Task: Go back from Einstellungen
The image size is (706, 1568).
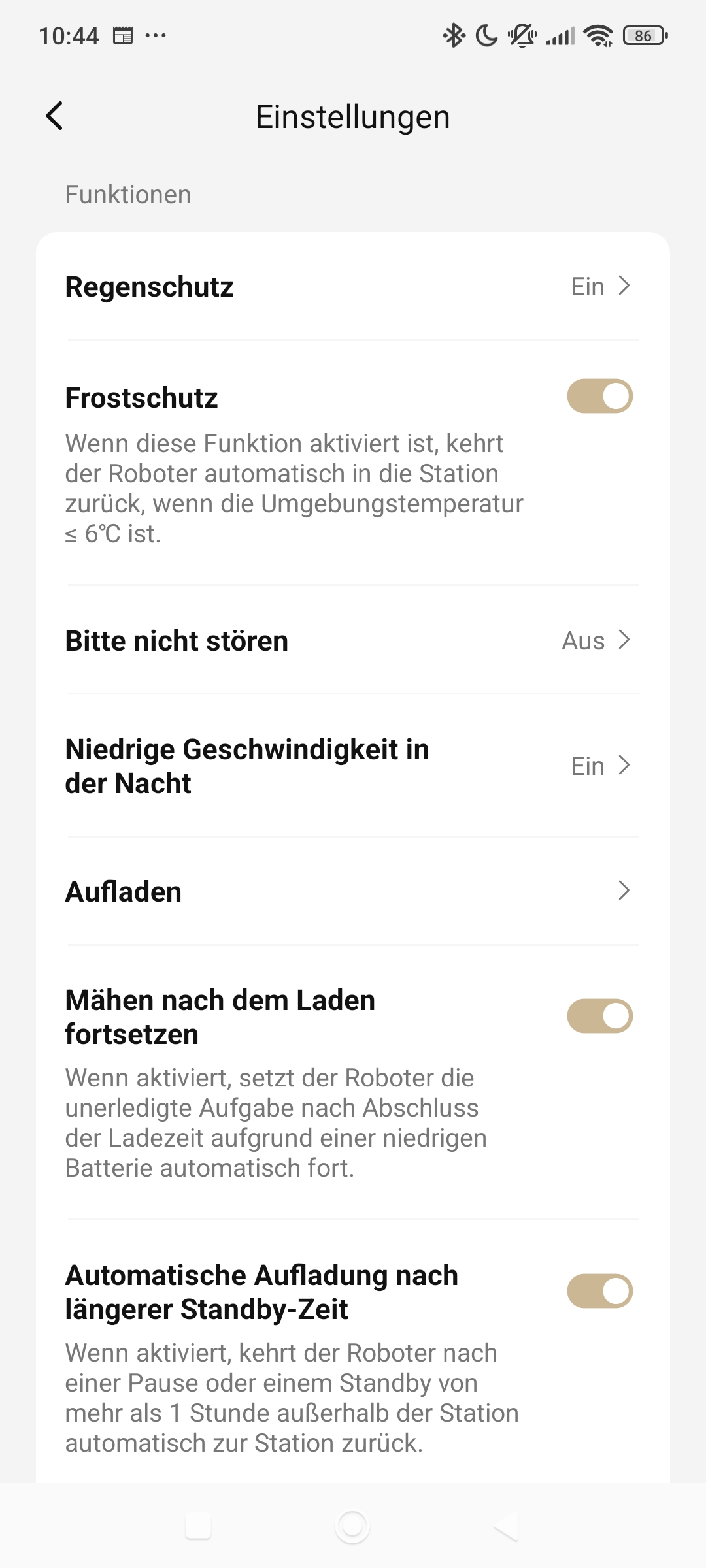Action: (55, 116)
